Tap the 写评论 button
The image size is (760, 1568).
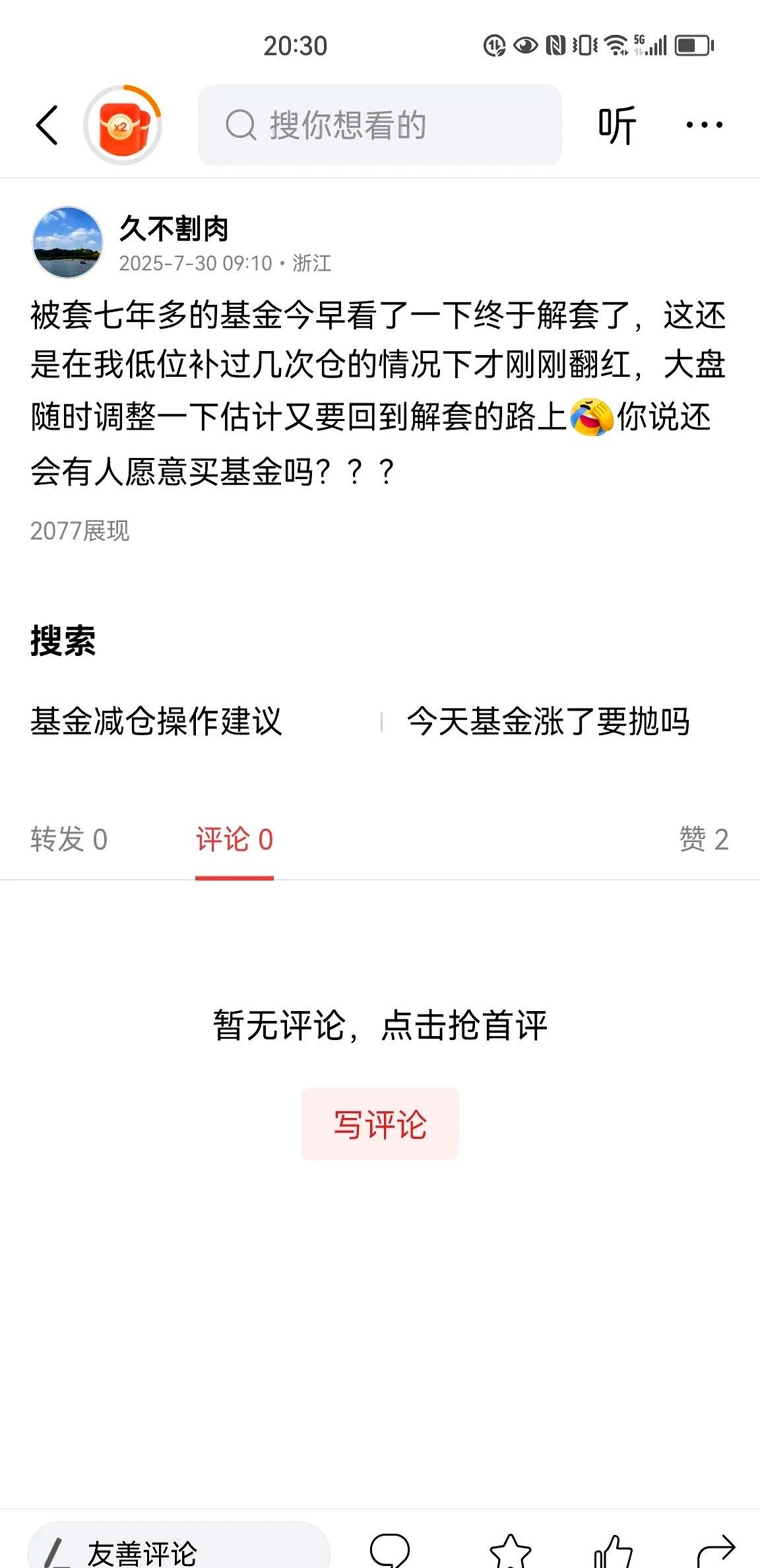point(379,1124)
